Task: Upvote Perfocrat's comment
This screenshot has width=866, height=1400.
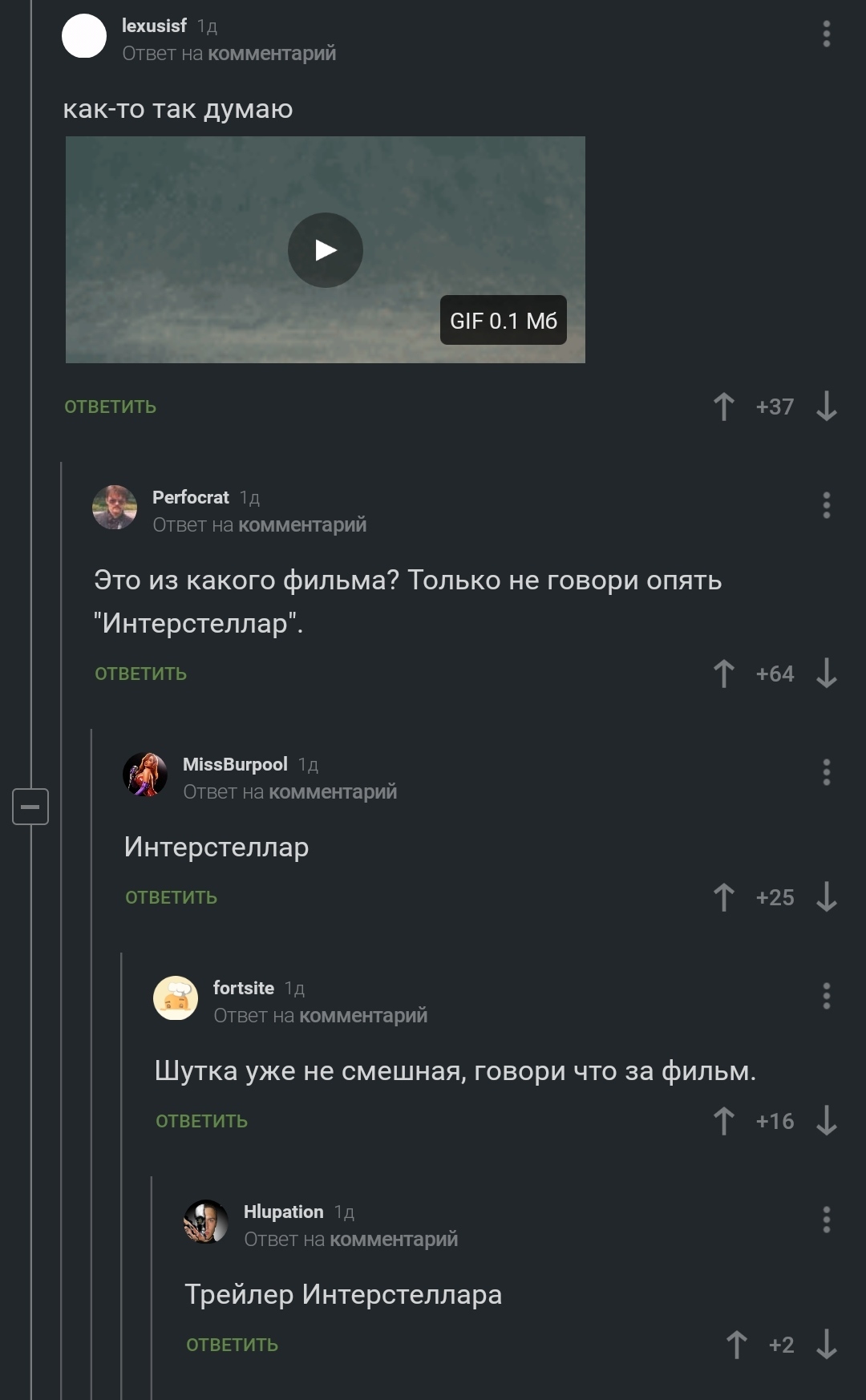Action: click(x=723, y=674)
